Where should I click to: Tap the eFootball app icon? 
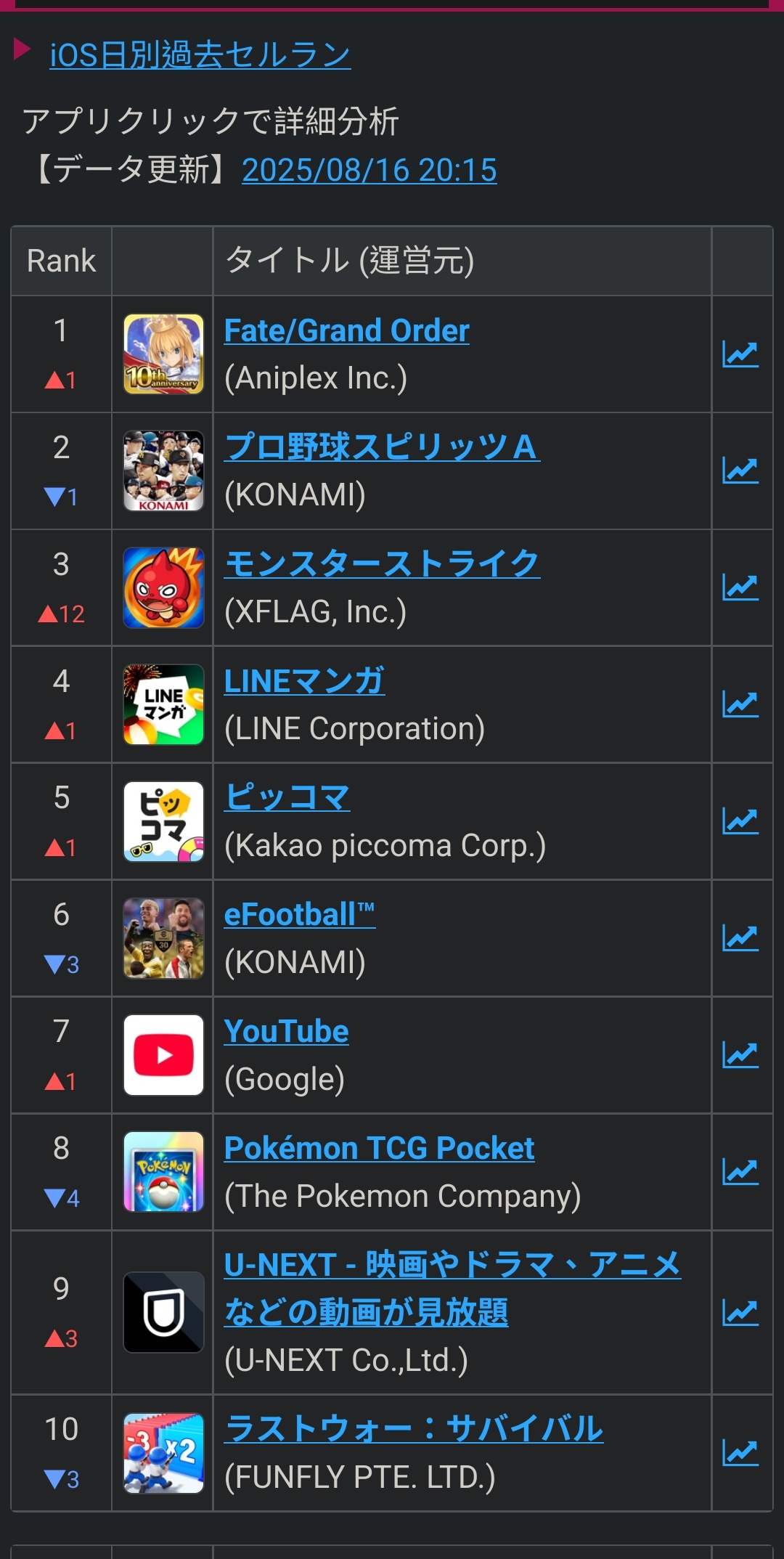point(163,938)
